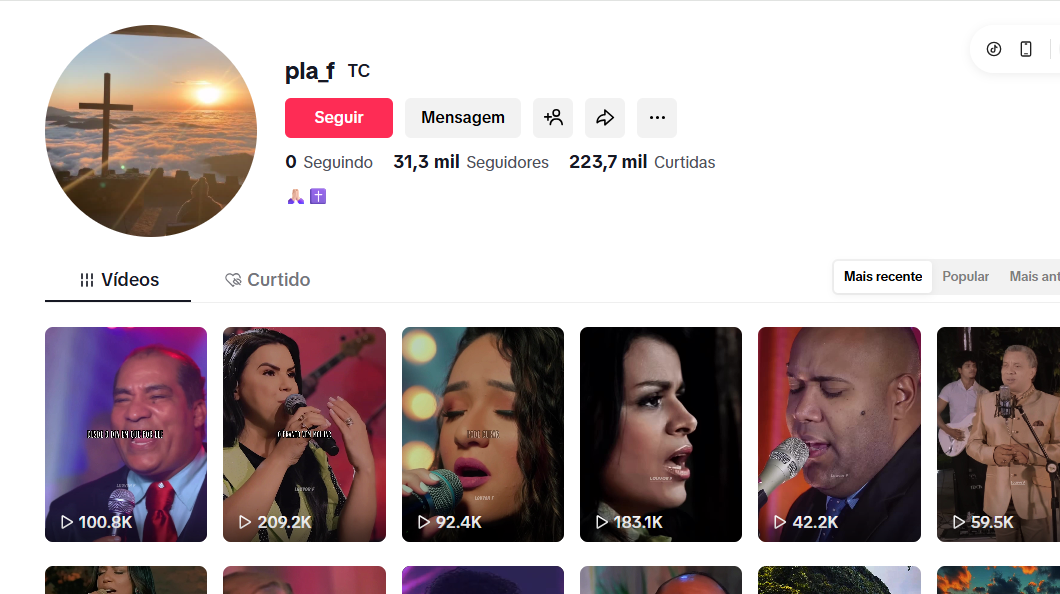The image size is (1060, 594).
Task: Open Mensagem to message pla_f
Action: [462, 118]
